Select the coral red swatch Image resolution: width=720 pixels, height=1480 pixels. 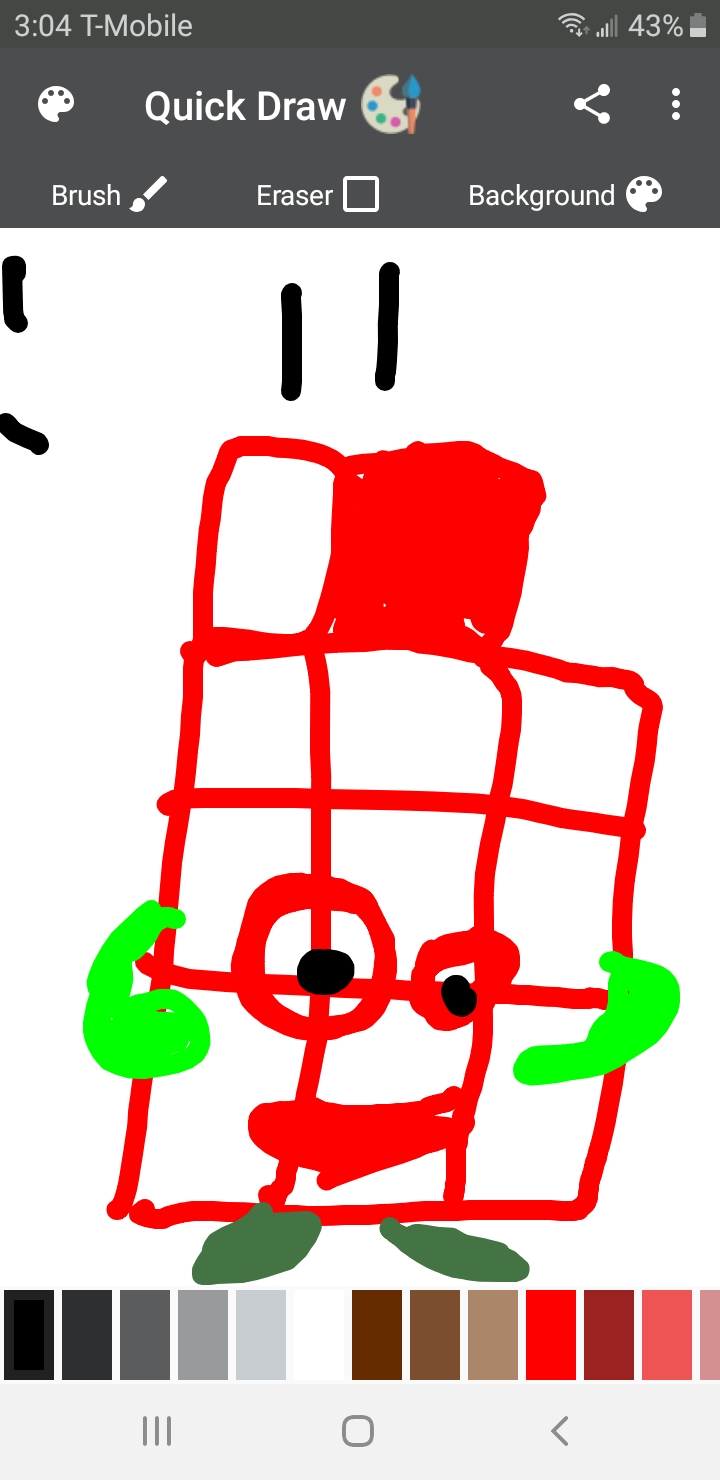(x=667, y=1335)
